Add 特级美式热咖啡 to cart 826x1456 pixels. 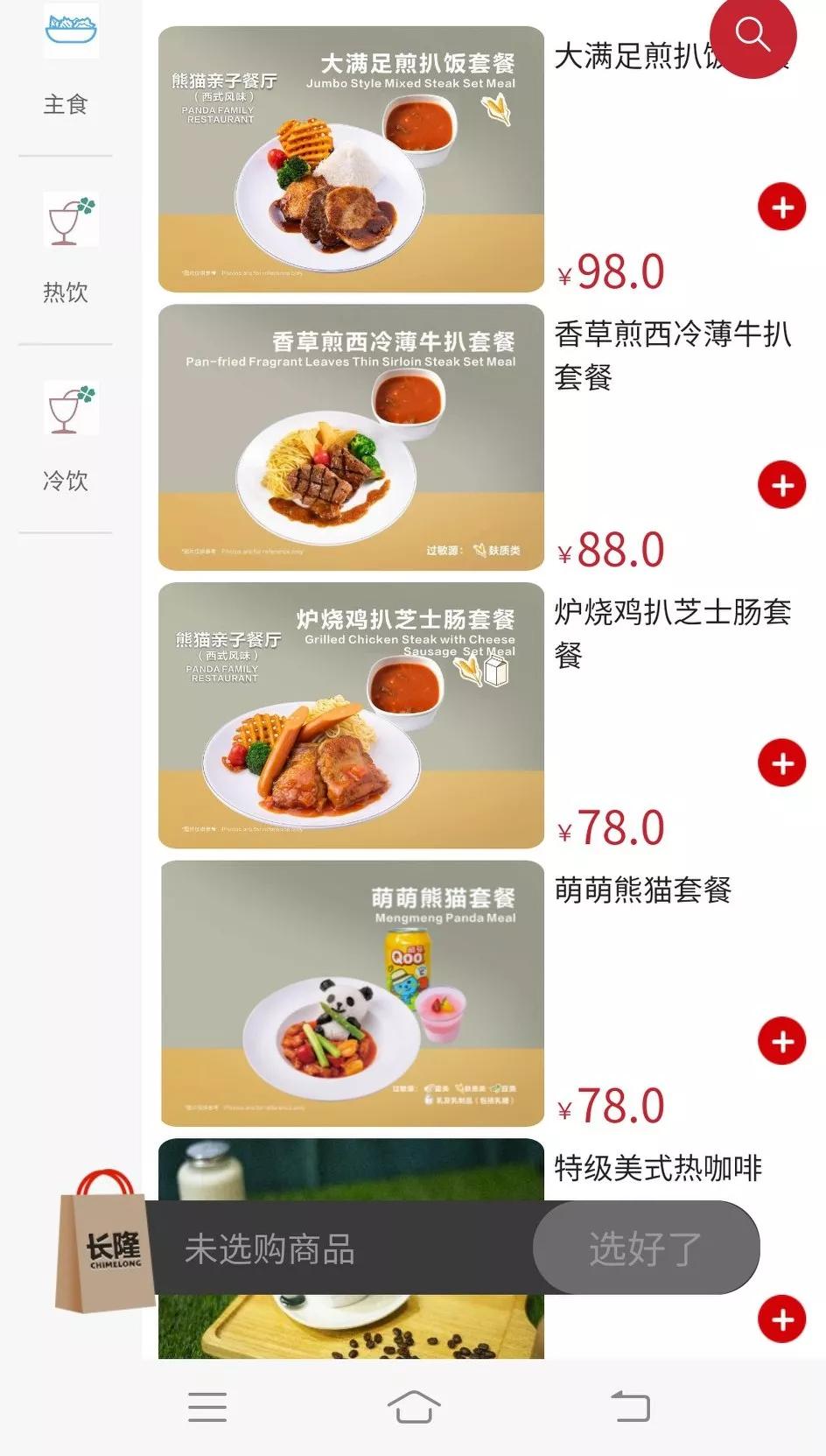click(781, 1317)
